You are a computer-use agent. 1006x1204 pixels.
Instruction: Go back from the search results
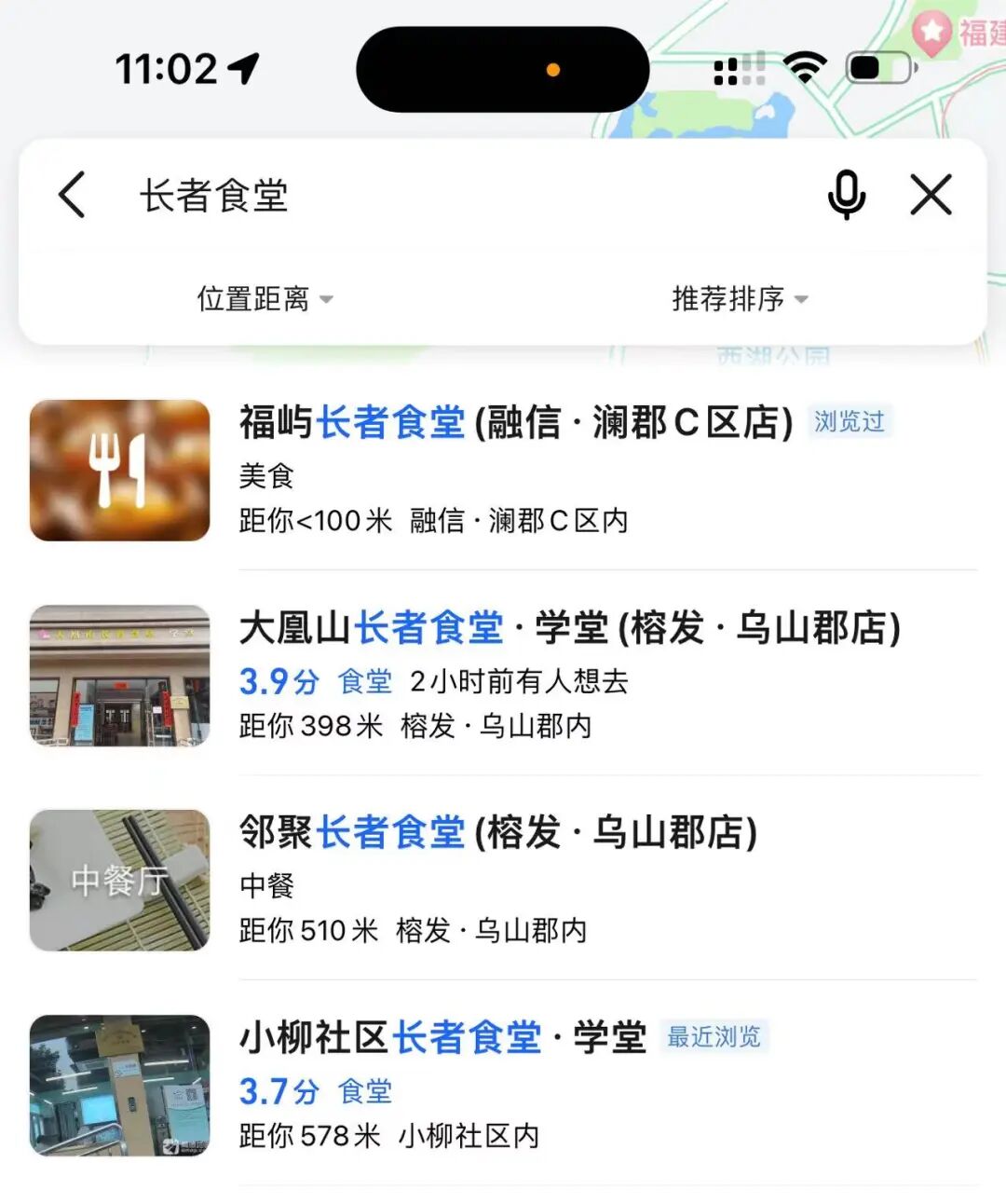73,195
